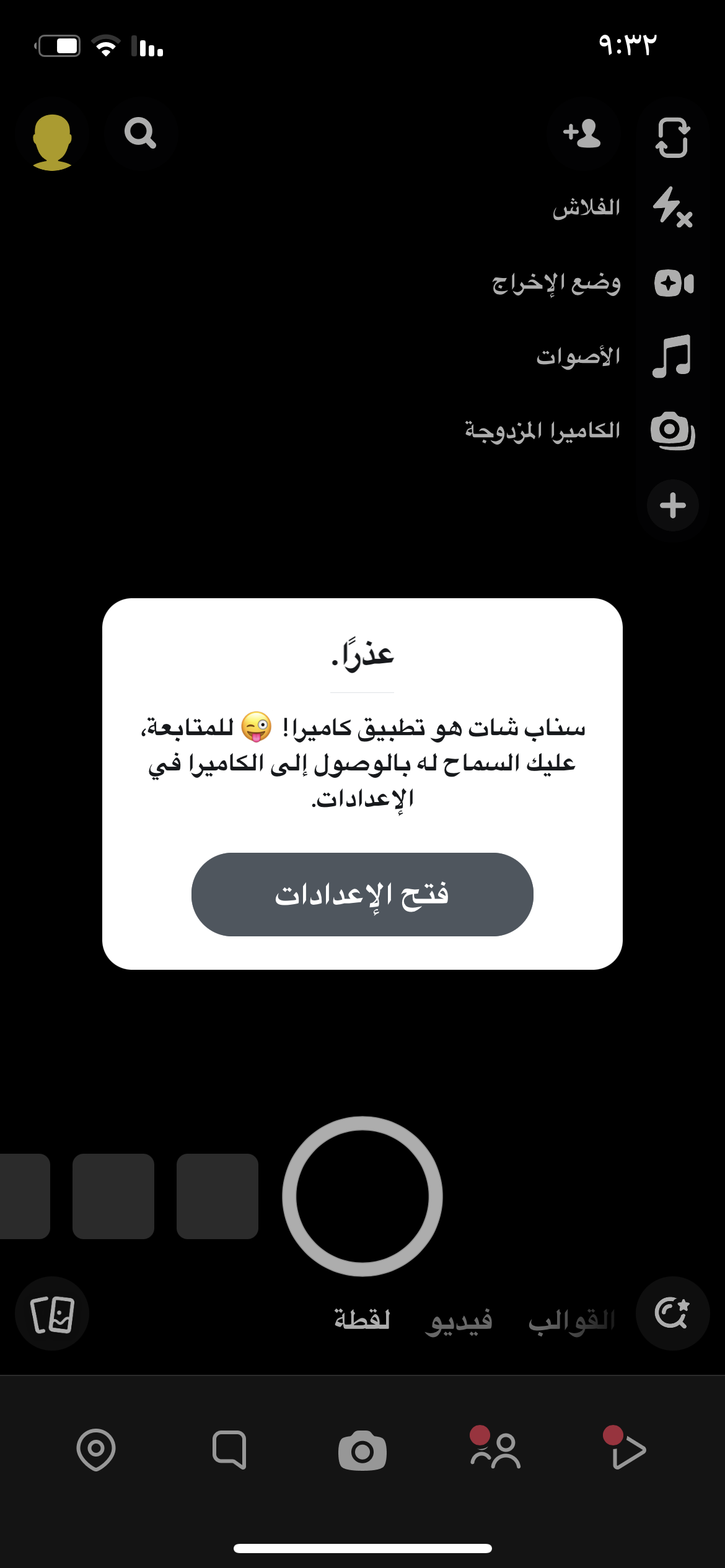This screenshot has height=1568, width=725.
Task: Enable dual camera (الكاميرا المزدوجة)
Action: tap(672, 430)
